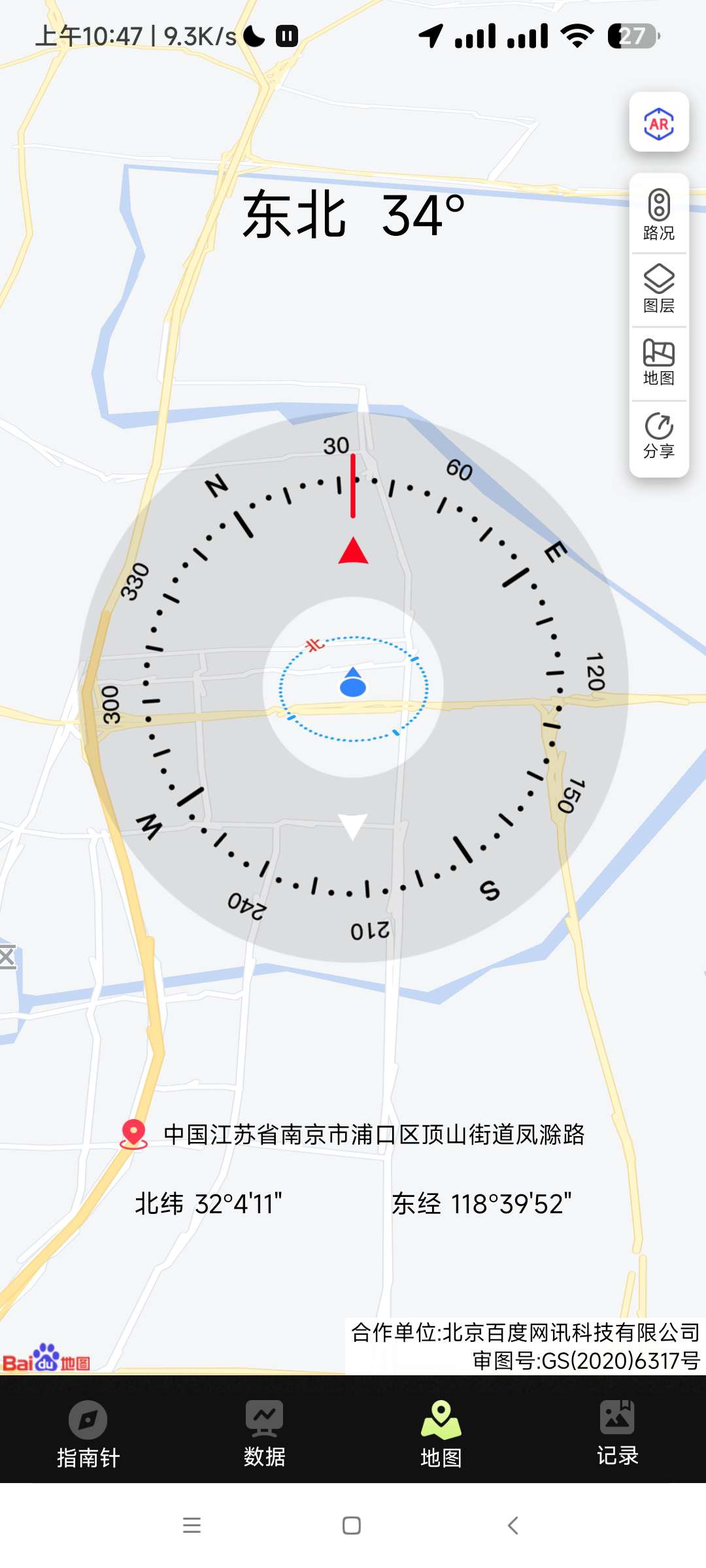This screenshot has height=1568, width=706.
Task: Open the 记录 tab
Action: [617, 1433]
